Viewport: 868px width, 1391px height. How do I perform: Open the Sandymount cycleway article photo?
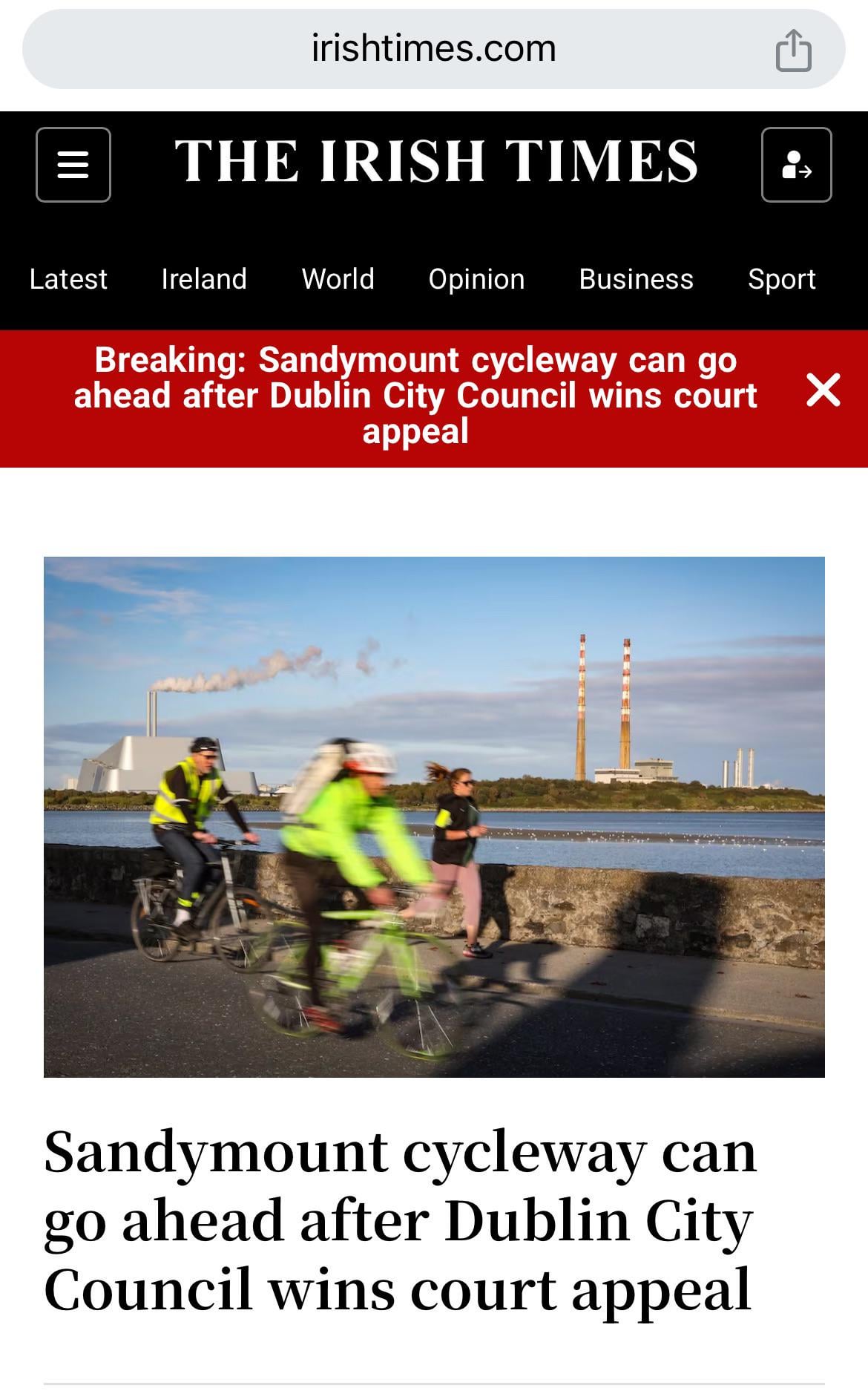point(434,816)
